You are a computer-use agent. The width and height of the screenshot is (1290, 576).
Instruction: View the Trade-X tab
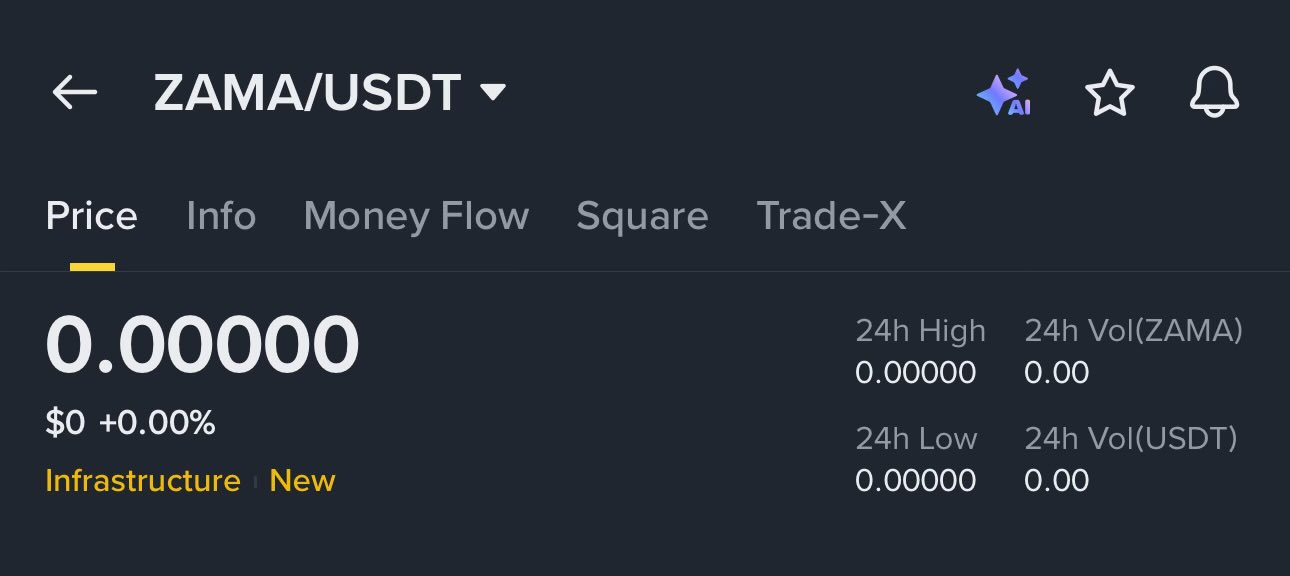tap(831, 216)
